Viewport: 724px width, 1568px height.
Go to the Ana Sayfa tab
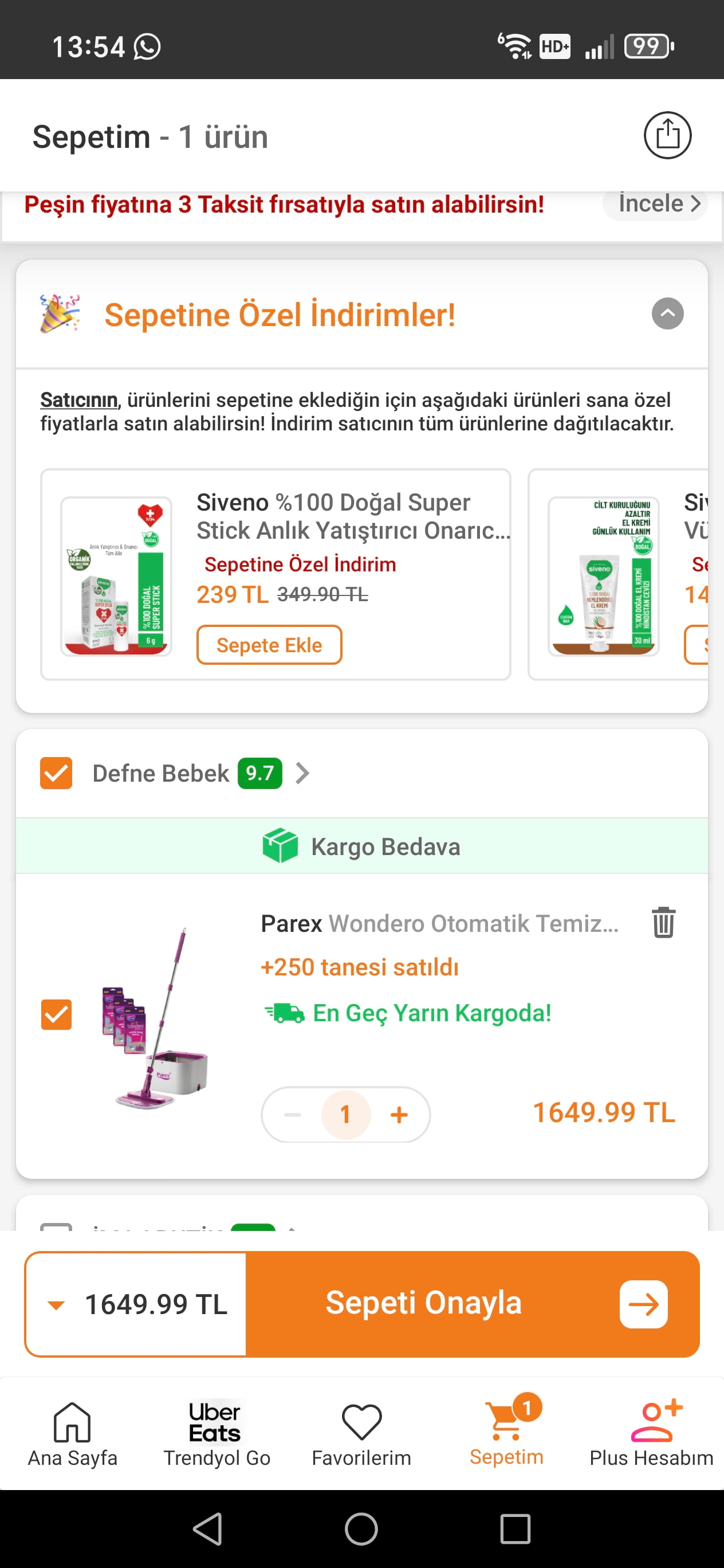[x=72, y=1433]
